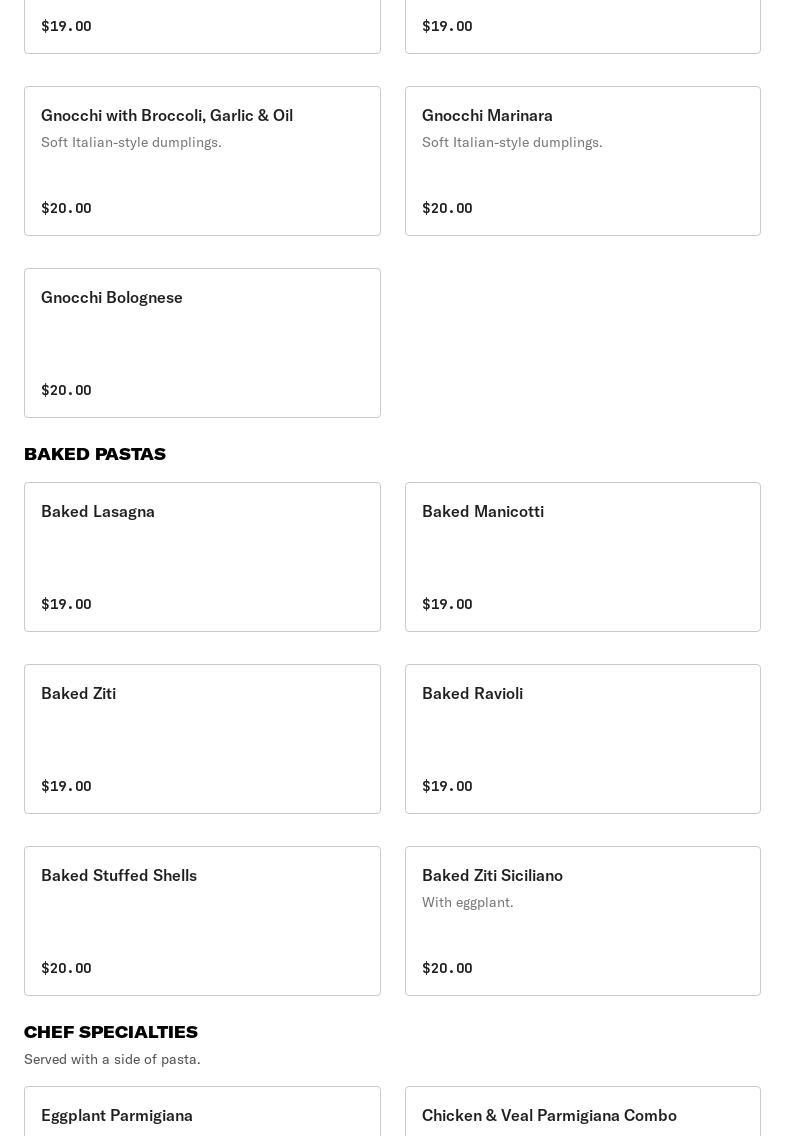
Task: Open Gnocchi Bolognese menu item
Action: point(202,343)
